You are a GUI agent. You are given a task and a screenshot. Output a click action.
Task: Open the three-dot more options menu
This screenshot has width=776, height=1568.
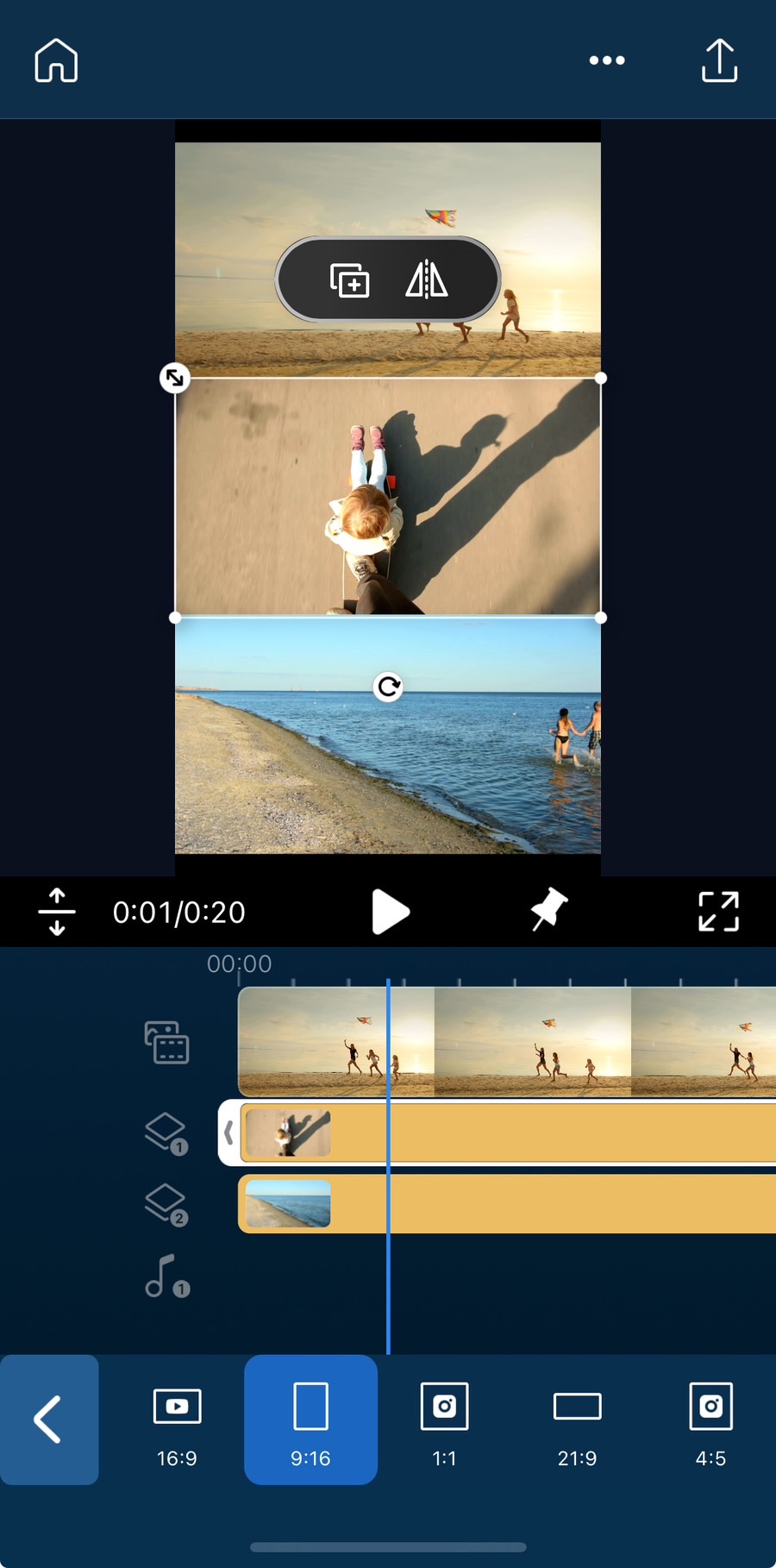tap(607, 60)
